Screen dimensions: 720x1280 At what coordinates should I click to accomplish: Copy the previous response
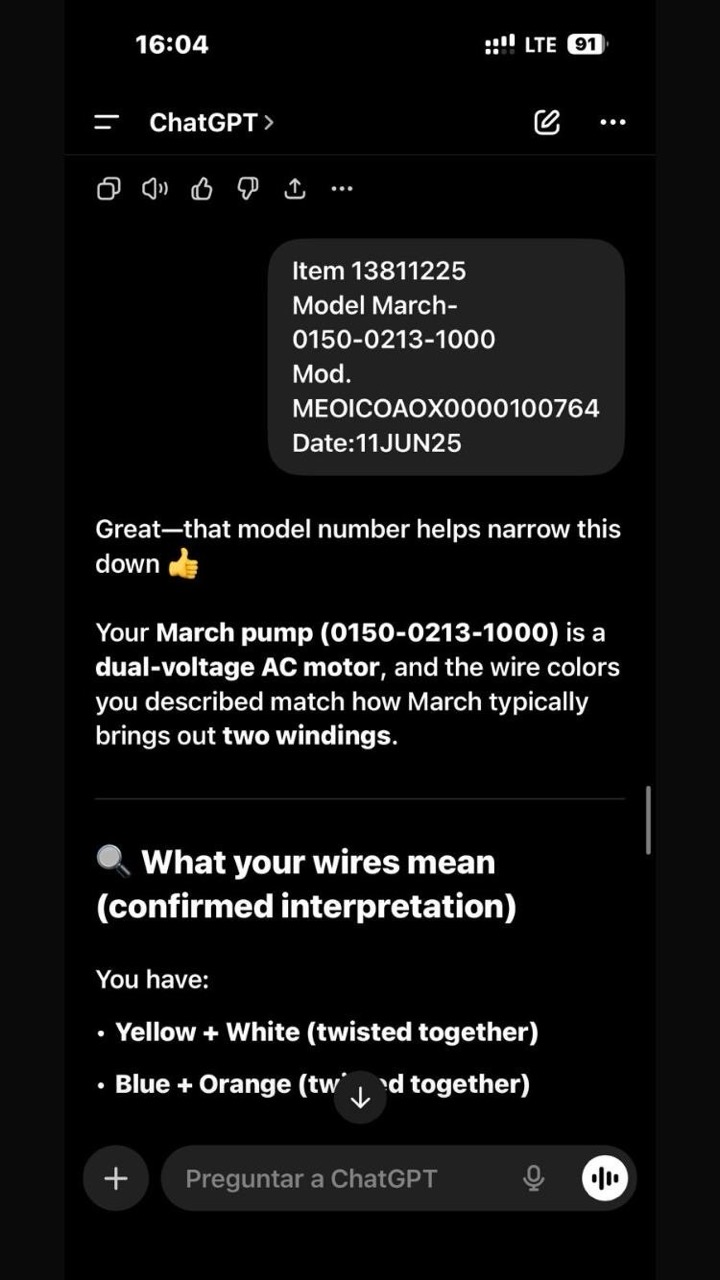(x=108, y=188)
